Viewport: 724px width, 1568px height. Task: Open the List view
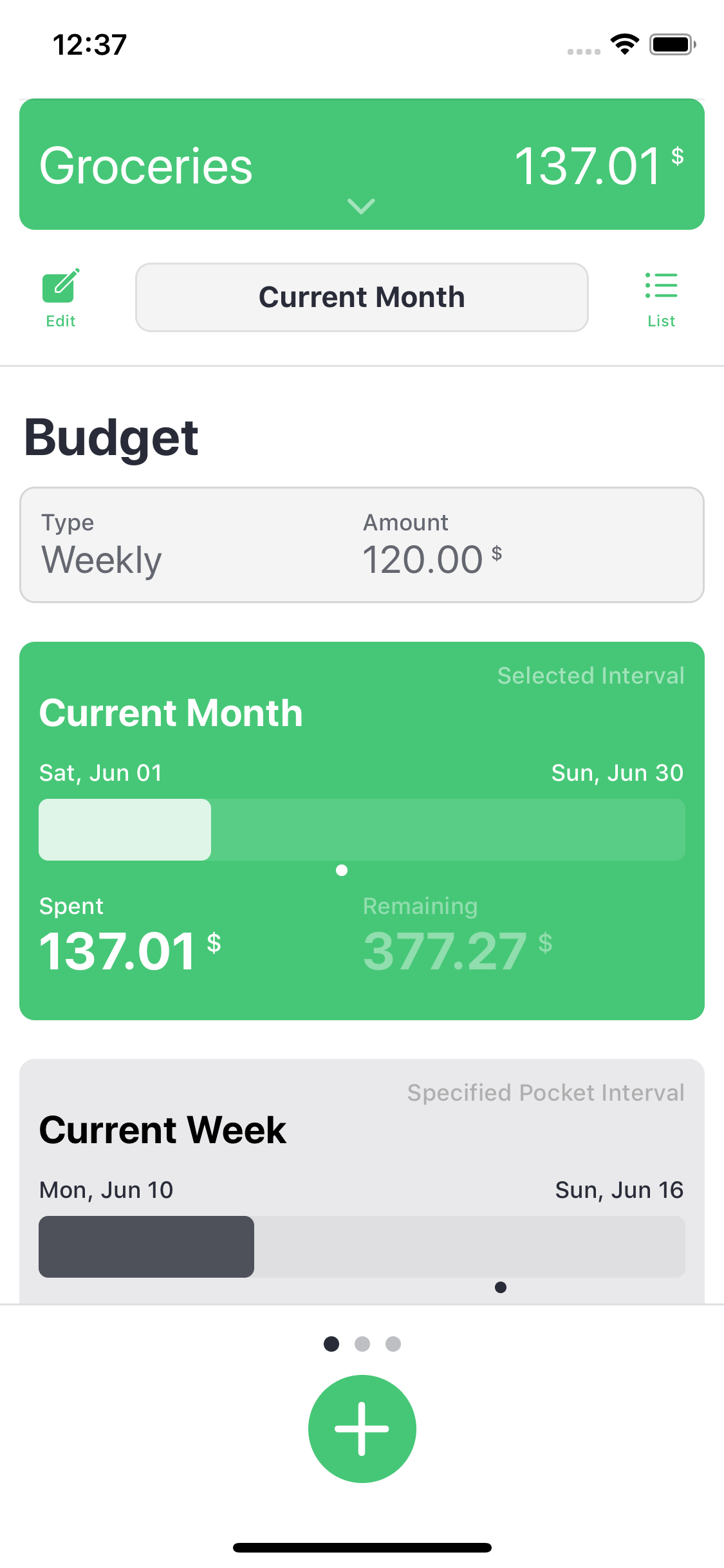click(x=661, y=297)
